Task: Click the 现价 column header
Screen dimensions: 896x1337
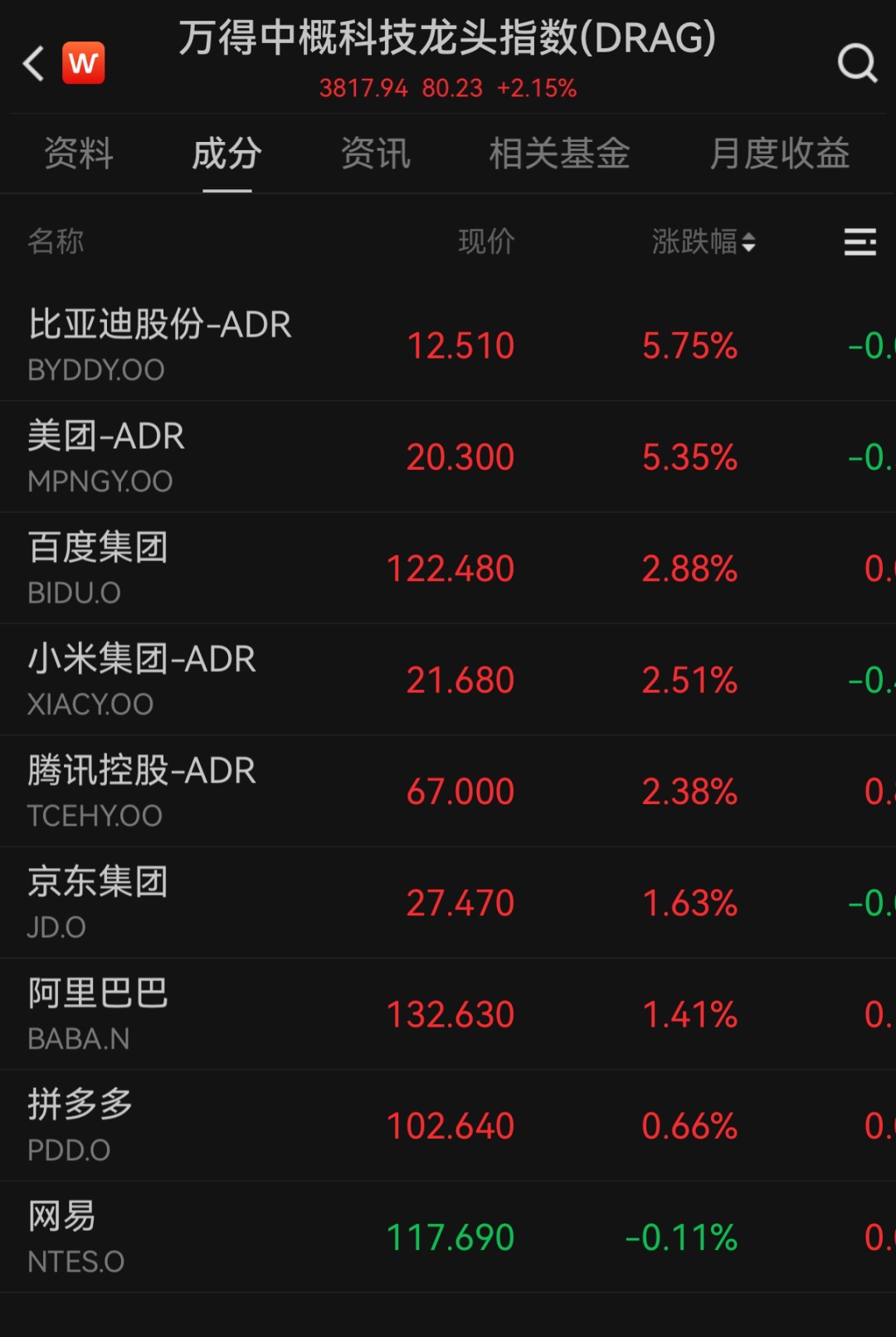Action: tap(486, 242)
